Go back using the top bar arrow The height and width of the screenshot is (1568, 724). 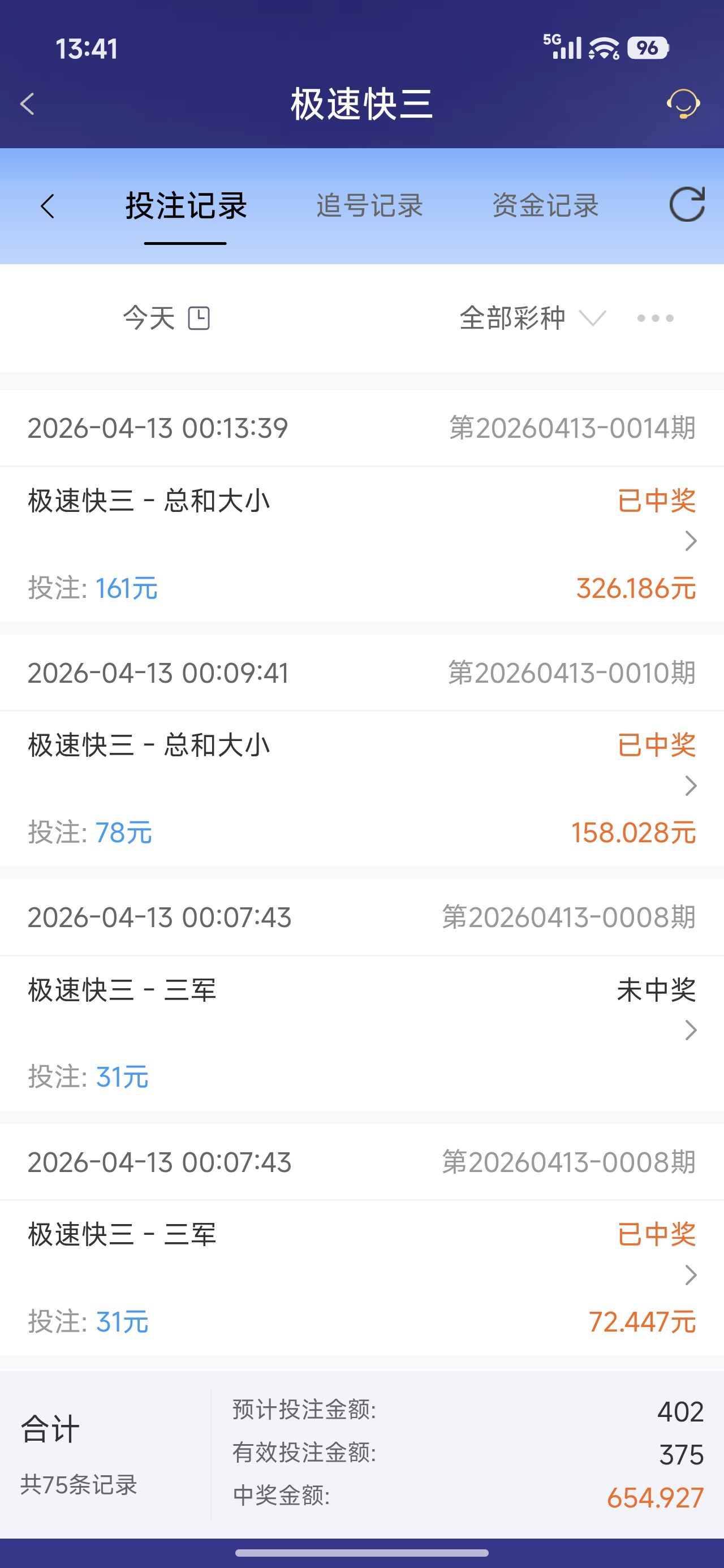(27, 104)
